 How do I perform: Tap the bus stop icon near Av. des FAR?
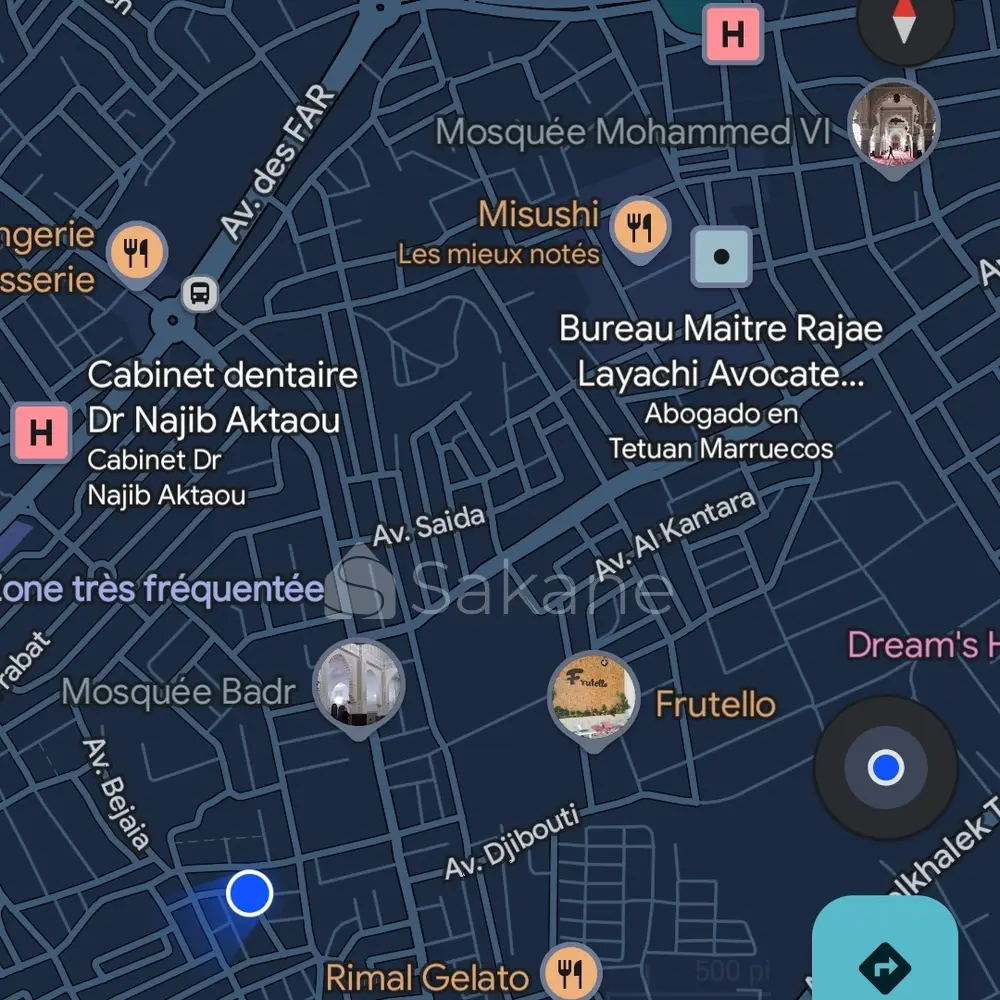[x=199, y=294]
